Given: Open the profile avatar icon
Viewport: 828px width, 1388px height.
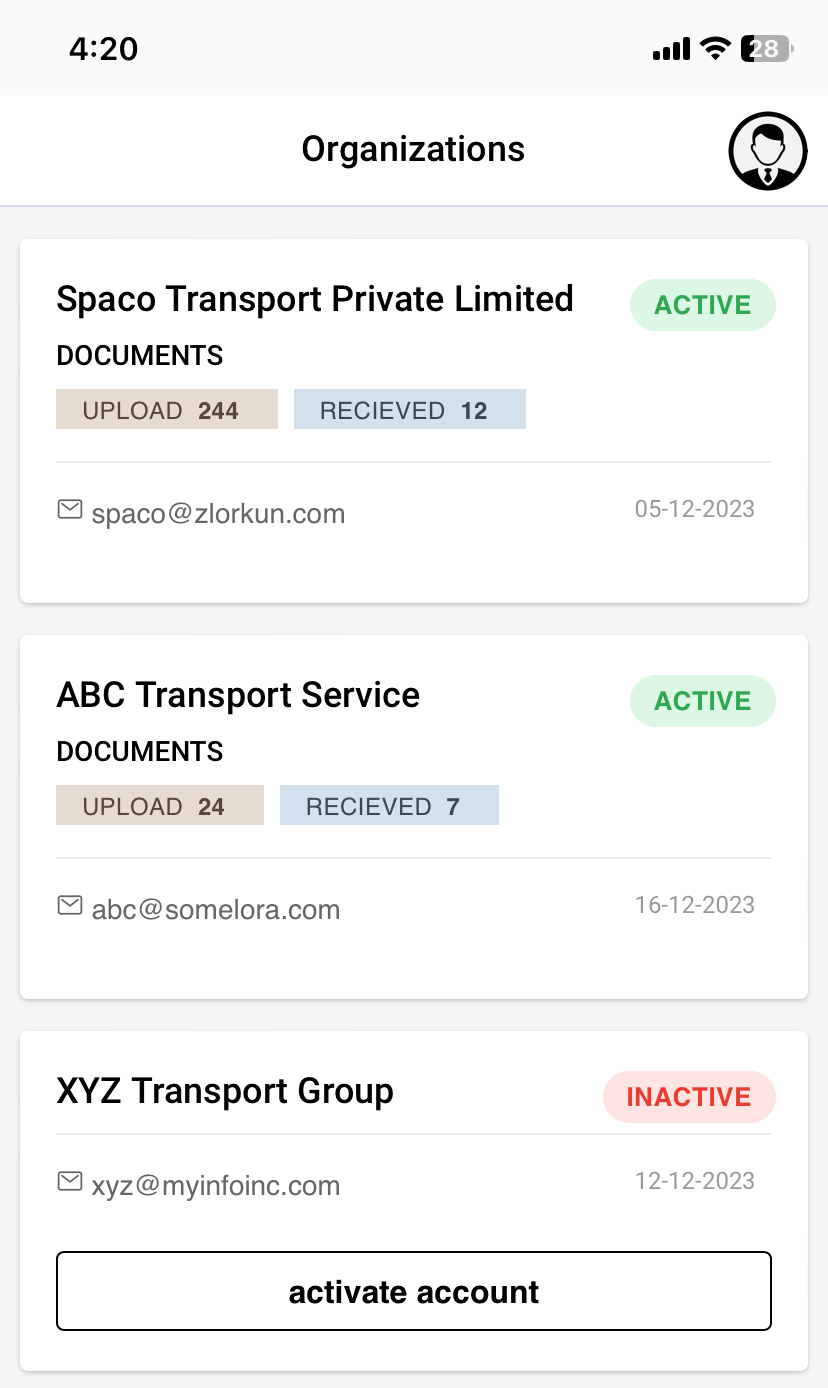Looking at the screenshot, I should pos(767,151).
